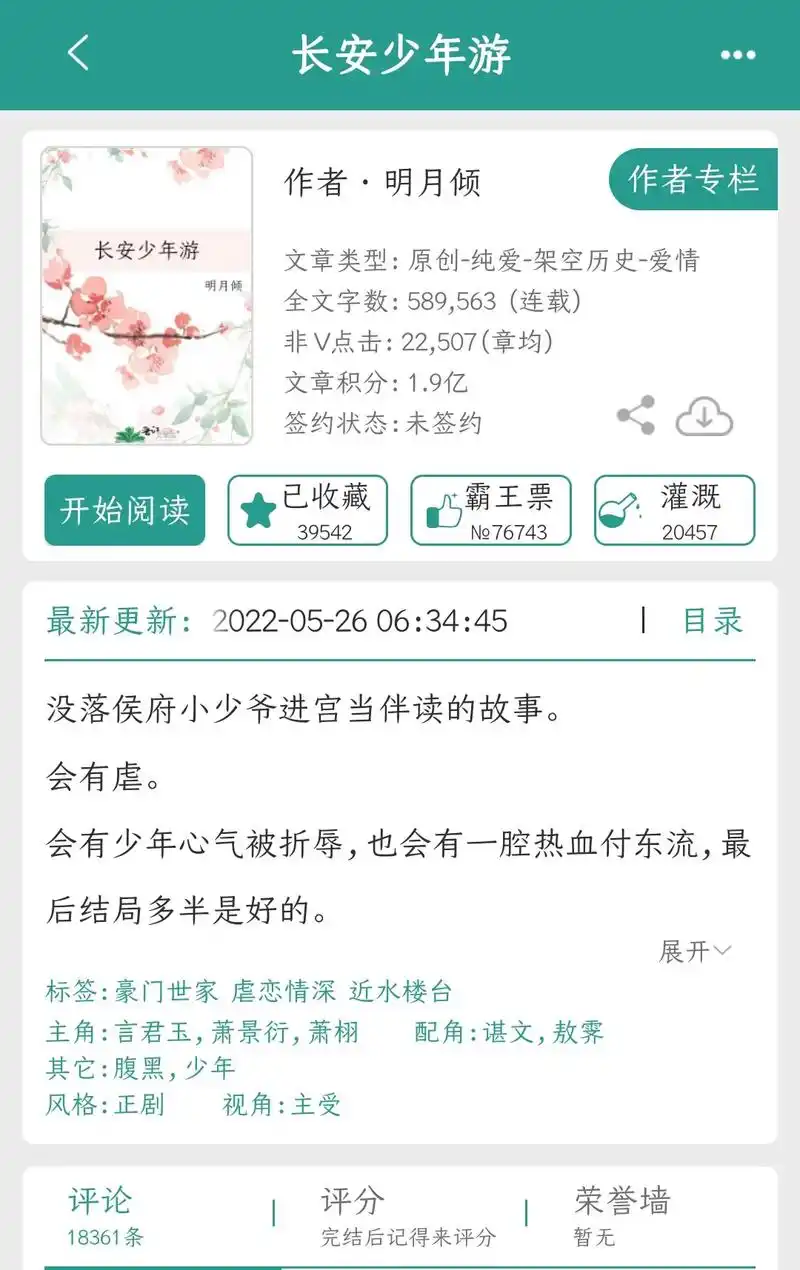
Task: Open the chapter list via 目录
Action: coord(714,620)
